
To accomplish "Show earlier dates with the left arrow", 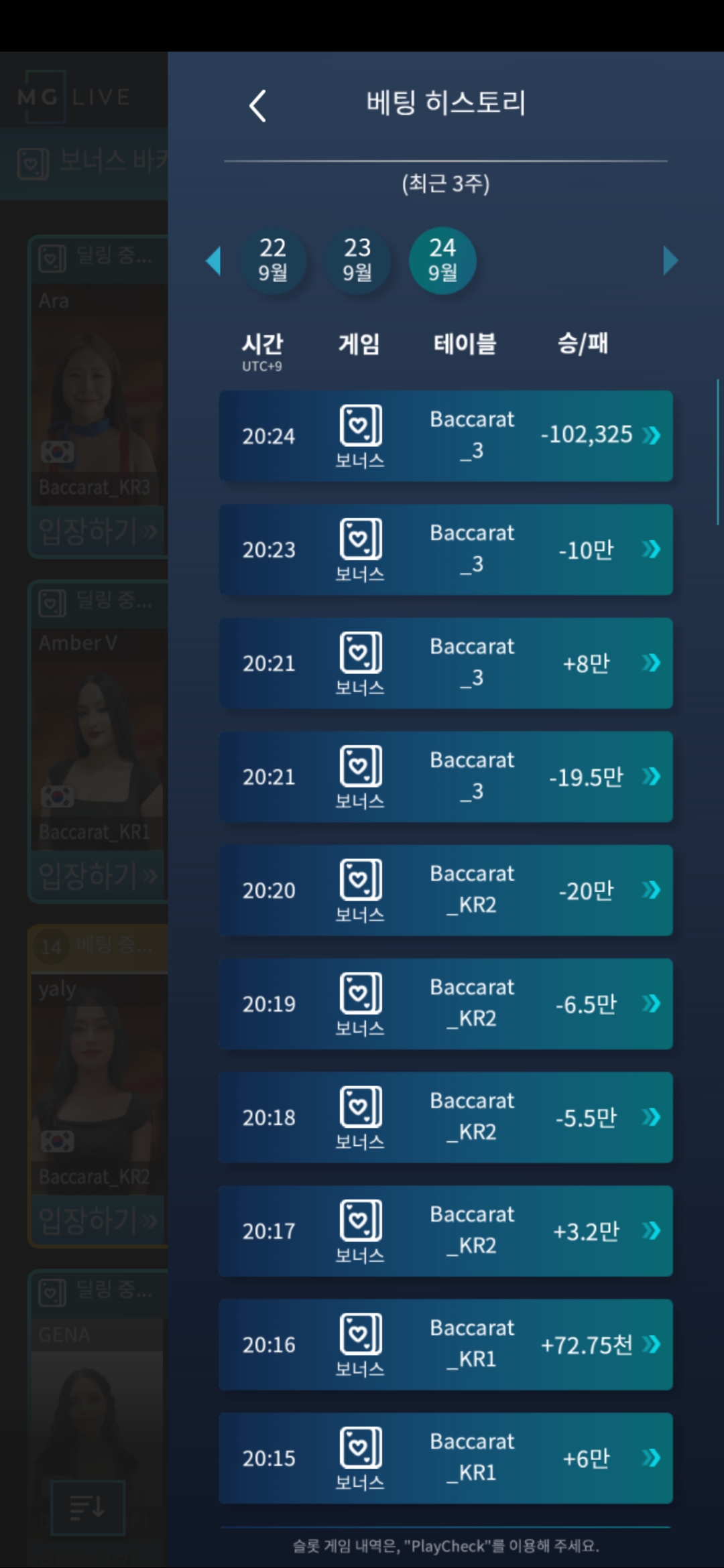I will 213,261.
